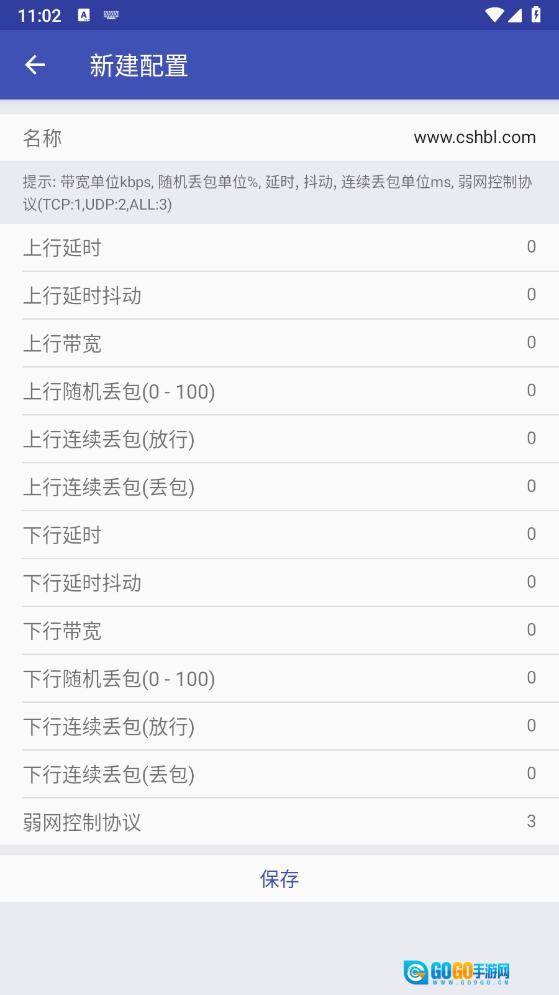Edit the 下行带宽 value

point(279,631)
